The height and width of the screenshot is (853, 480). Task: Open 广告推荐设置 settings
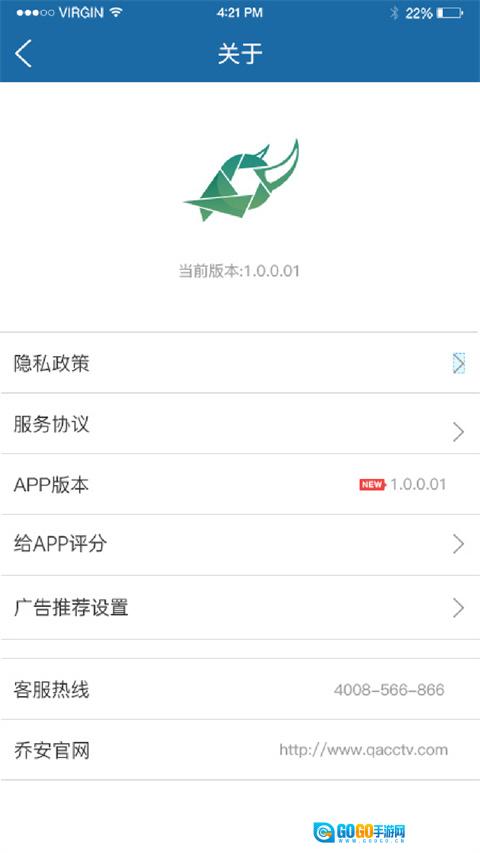[240, 607]
